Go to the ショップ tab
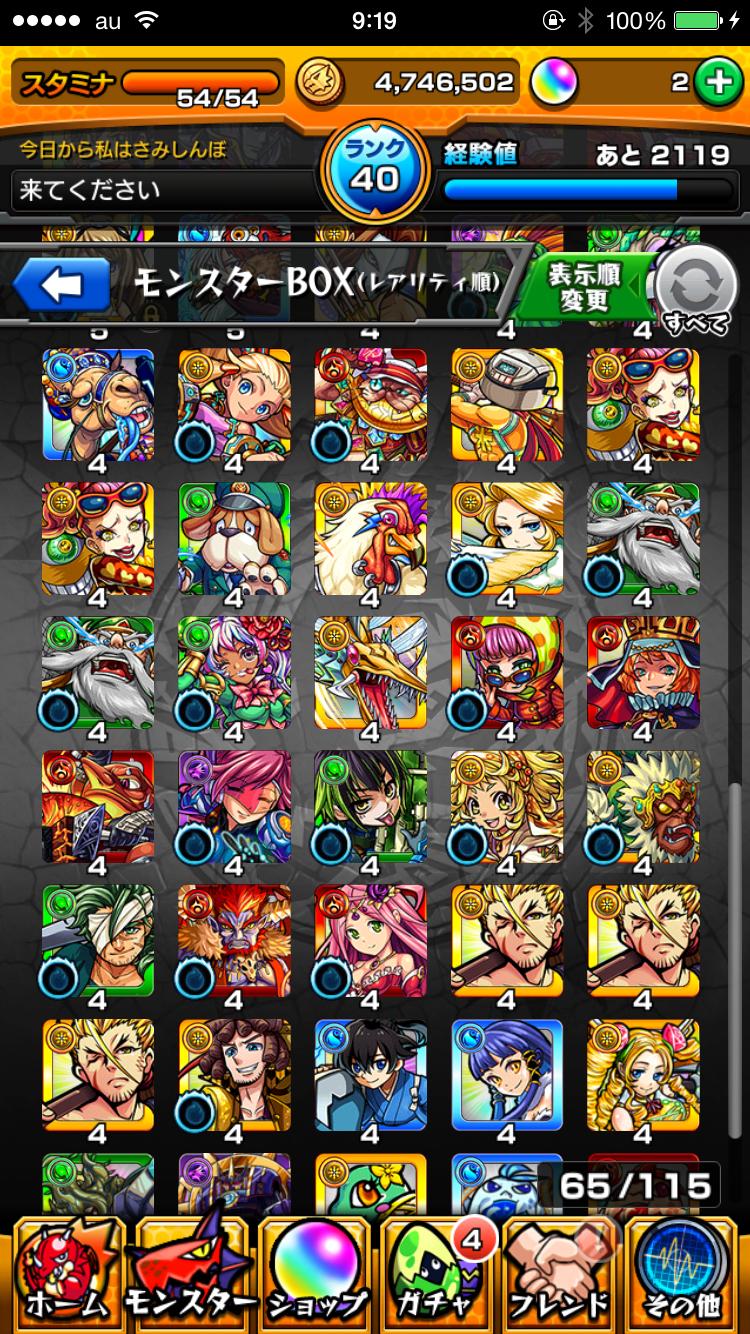 tap(314, 1275)
